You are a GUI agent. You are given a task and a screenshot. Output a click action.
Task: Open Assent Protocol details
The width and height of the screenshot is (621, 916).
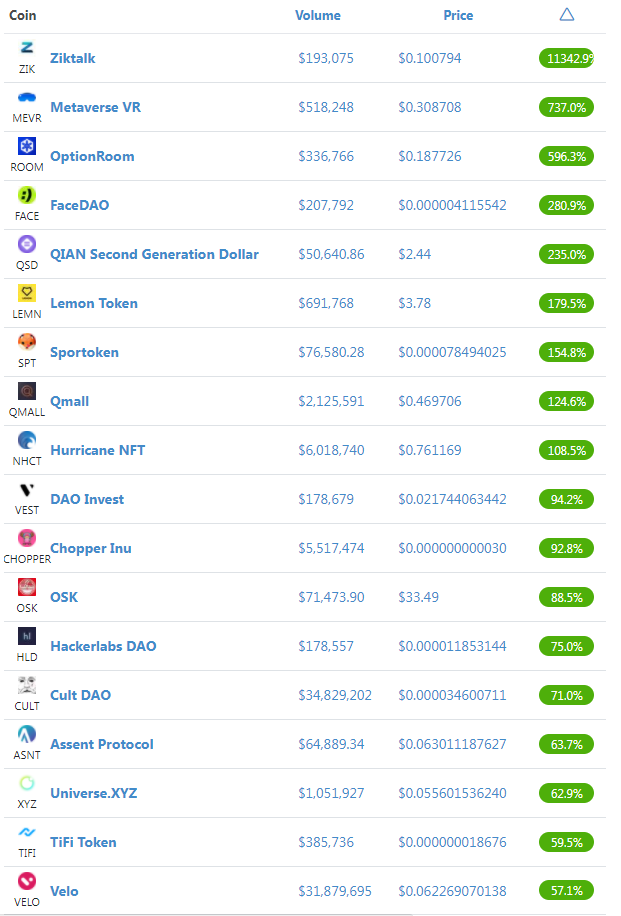point(102,745)
